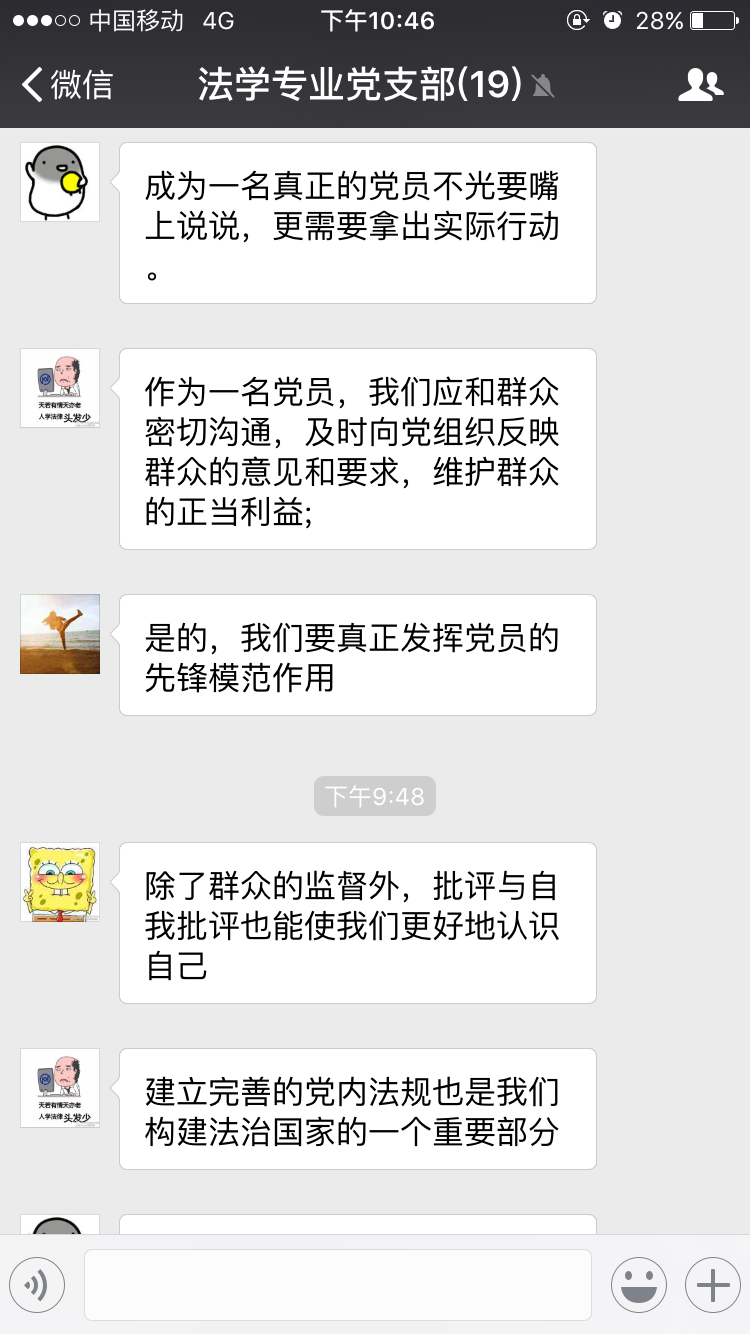Switch to voice message input
The width and height of the screenshot is (750, 1334).
click(37, 1284)
